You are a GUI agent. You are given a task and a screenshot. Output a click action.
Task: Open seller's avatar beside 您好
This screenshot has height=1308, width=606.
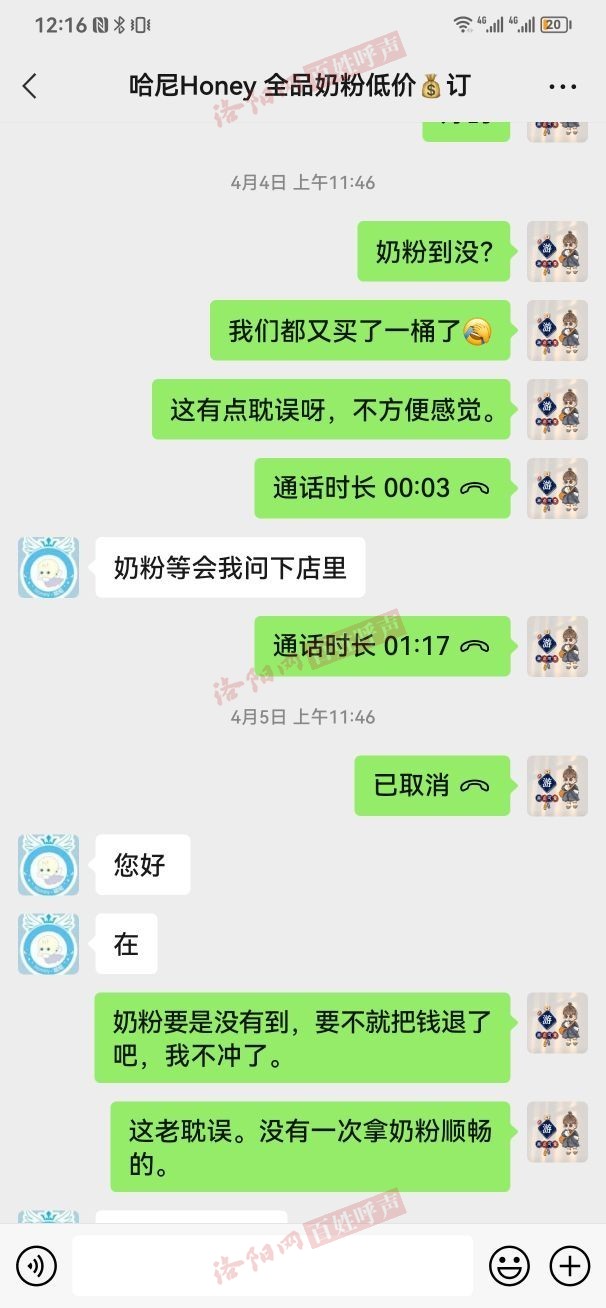tap(48, 864)
